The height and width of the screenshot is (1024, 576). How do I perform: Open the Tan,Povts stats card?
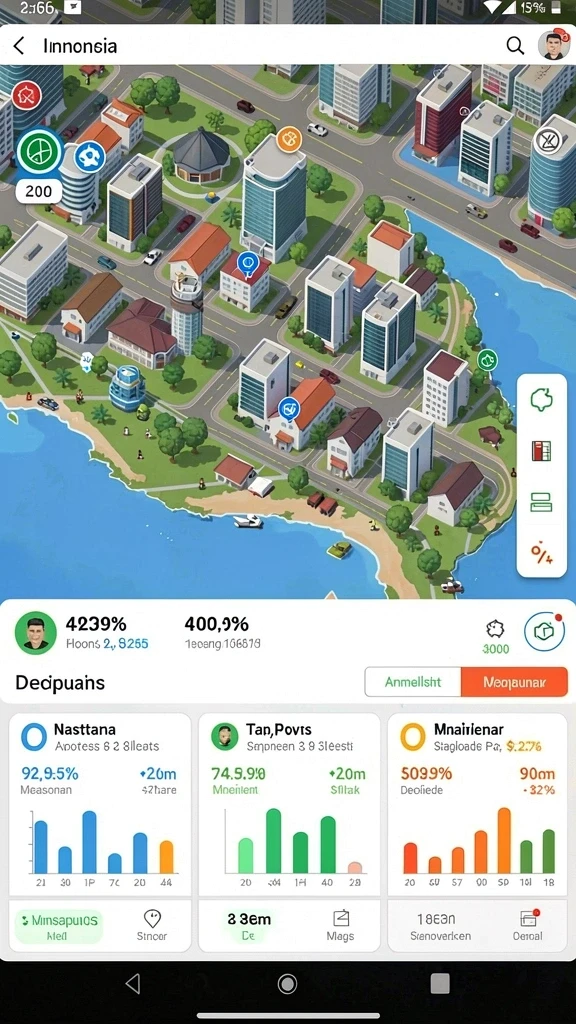(289, 805)
